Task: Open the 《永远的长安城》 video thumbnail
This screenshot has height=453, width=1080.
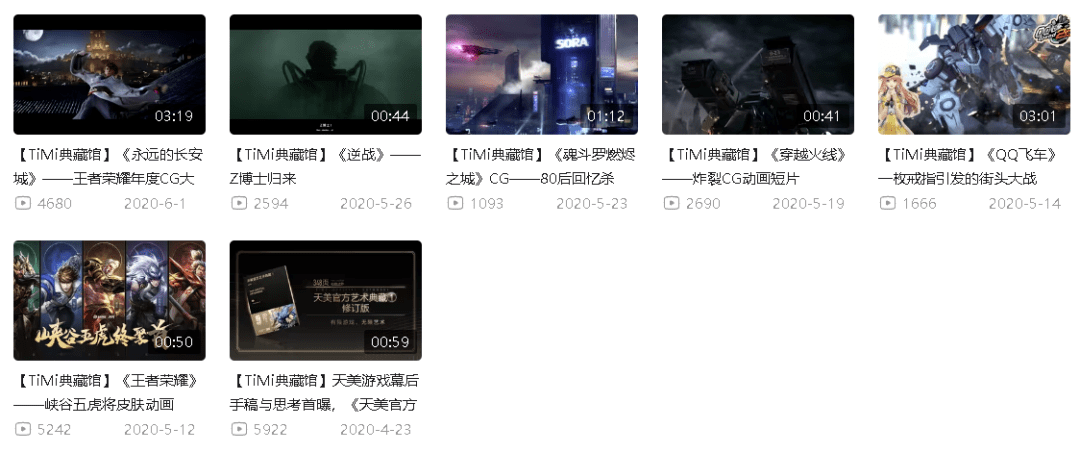Action: click(x=109, y=74)
